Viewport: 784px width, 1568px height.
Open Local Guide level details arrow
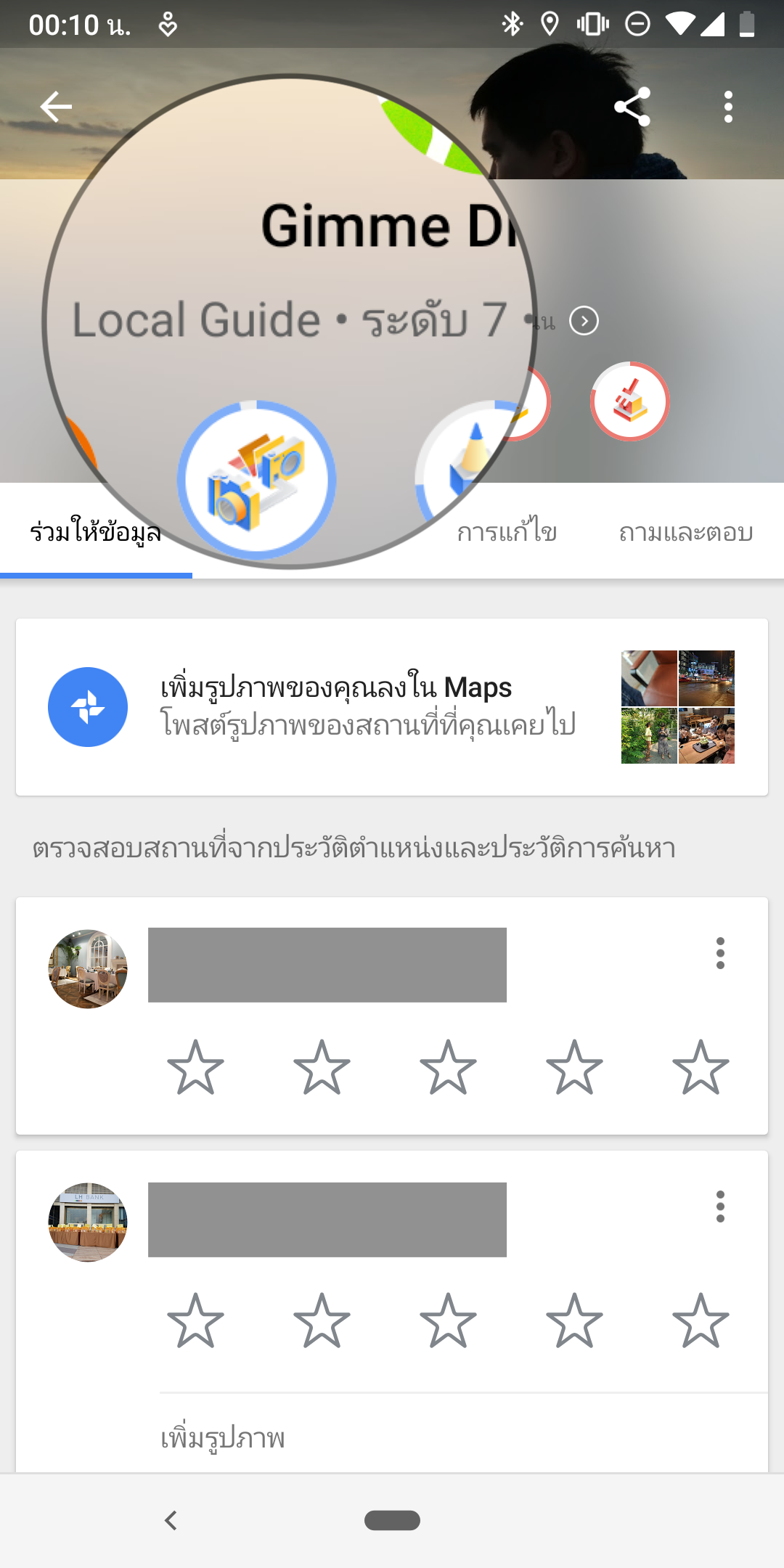tap(584, 321)
